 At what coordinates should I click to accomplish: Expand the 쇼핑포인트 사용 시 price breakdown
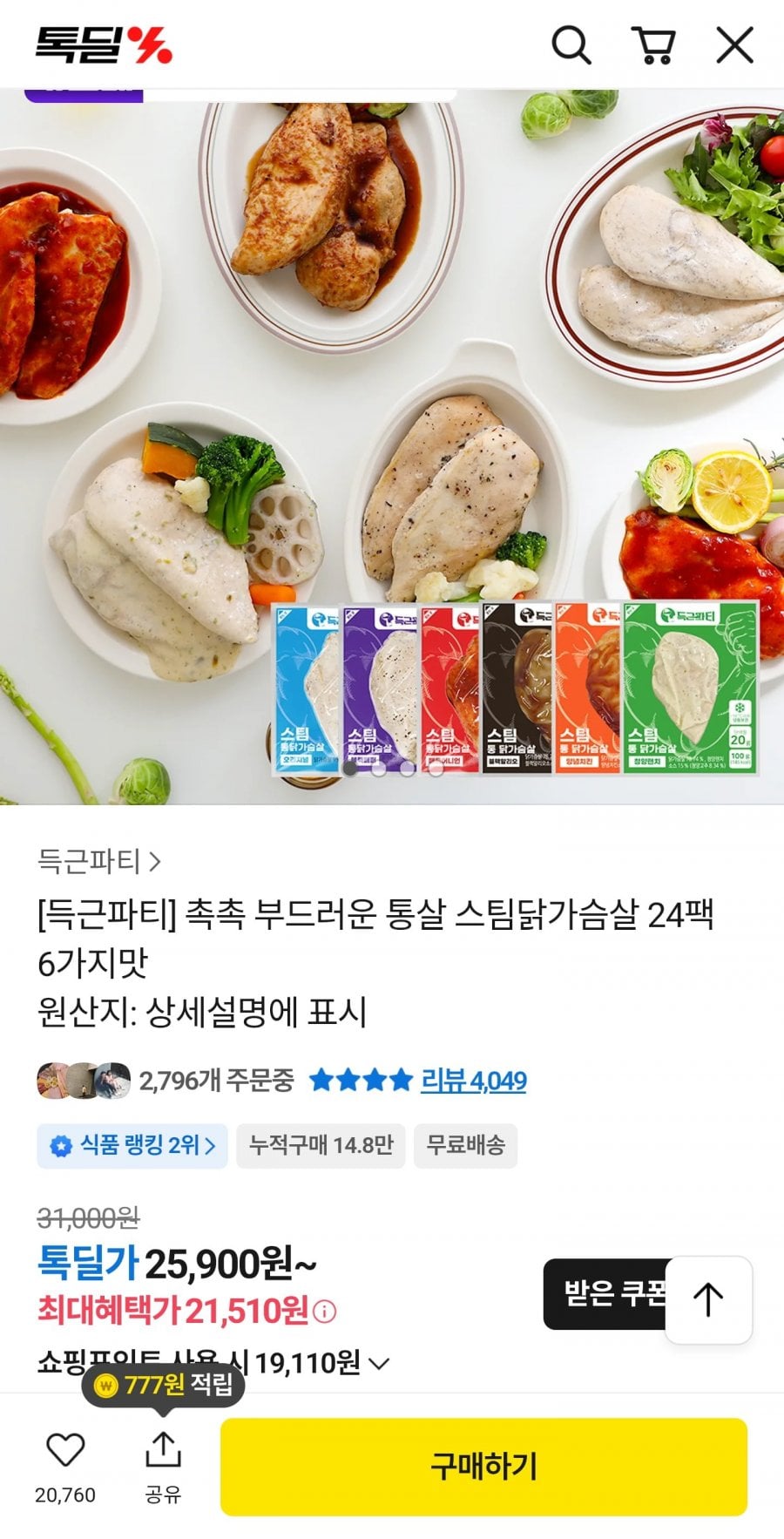[x=379, y=1364]
